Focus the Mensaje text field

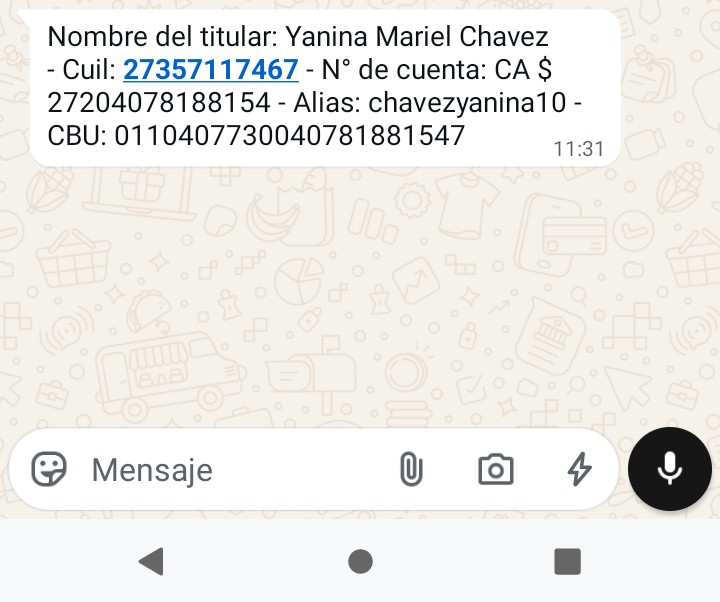coord(230,470)
